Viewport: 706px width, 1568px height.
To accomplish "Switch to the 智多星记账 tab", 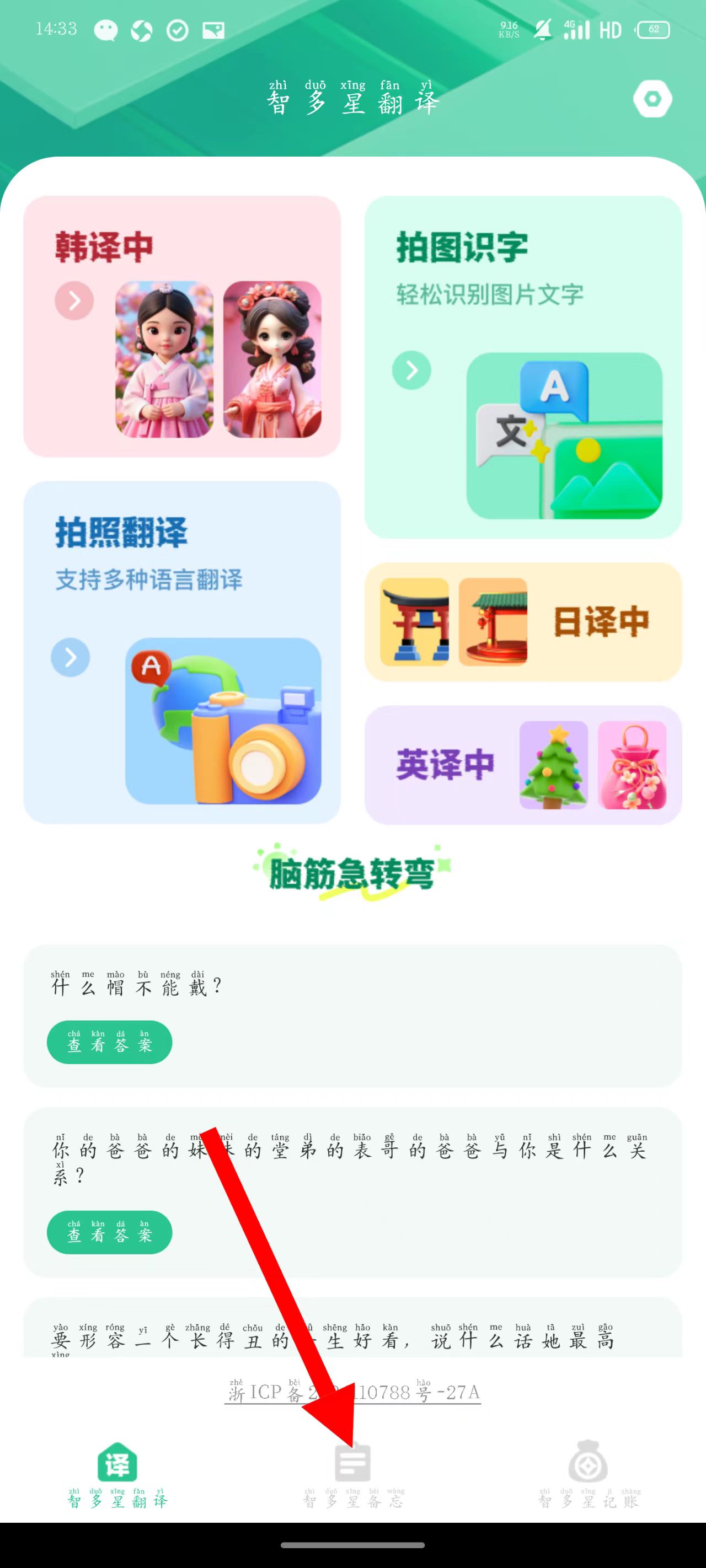I will pyautogui.click(x=588, y=1475).
